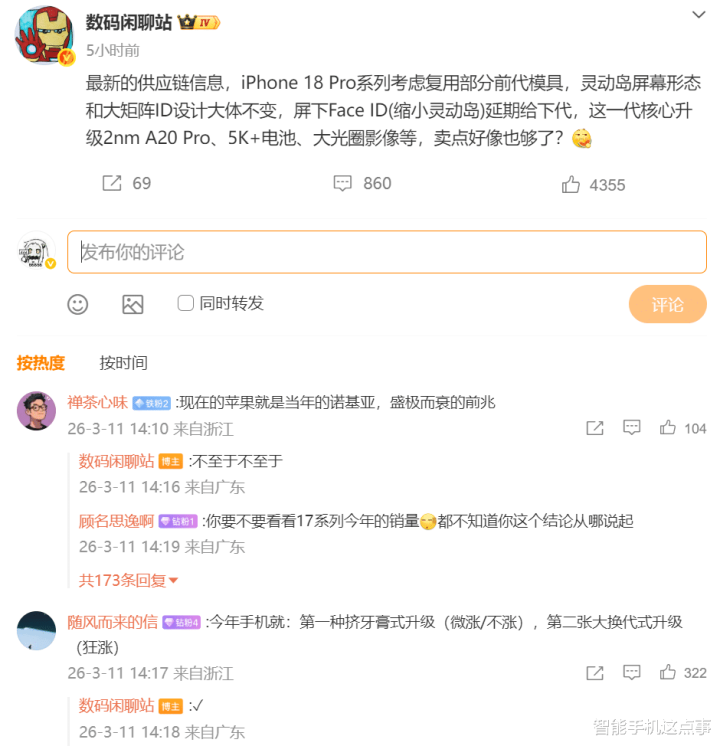Switch comment sorting to 按时间
This screenshot has width=720, height=746.
pos(123,363)
